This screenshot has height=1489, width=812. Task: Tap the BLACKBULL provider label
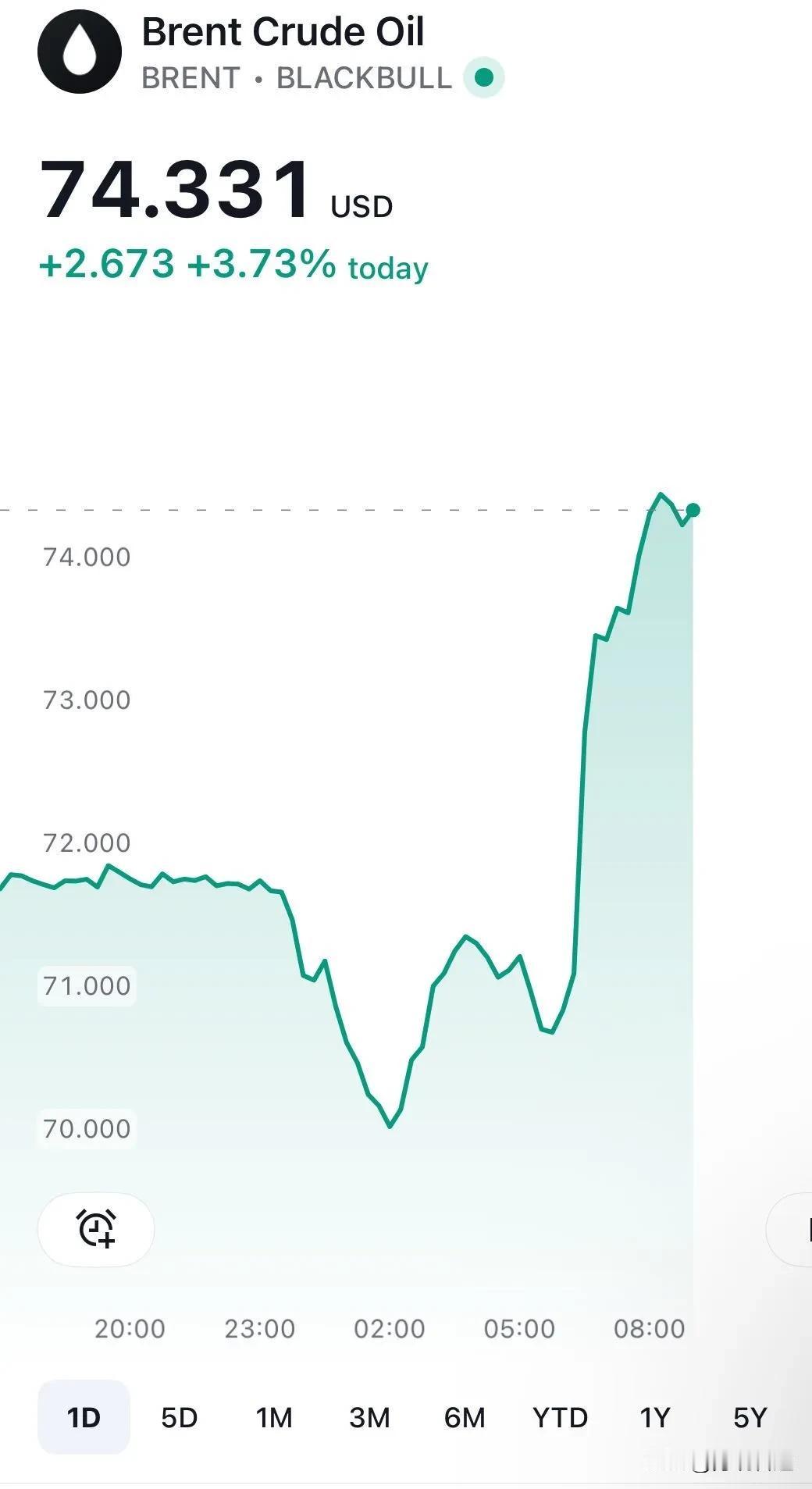[363, 77]
